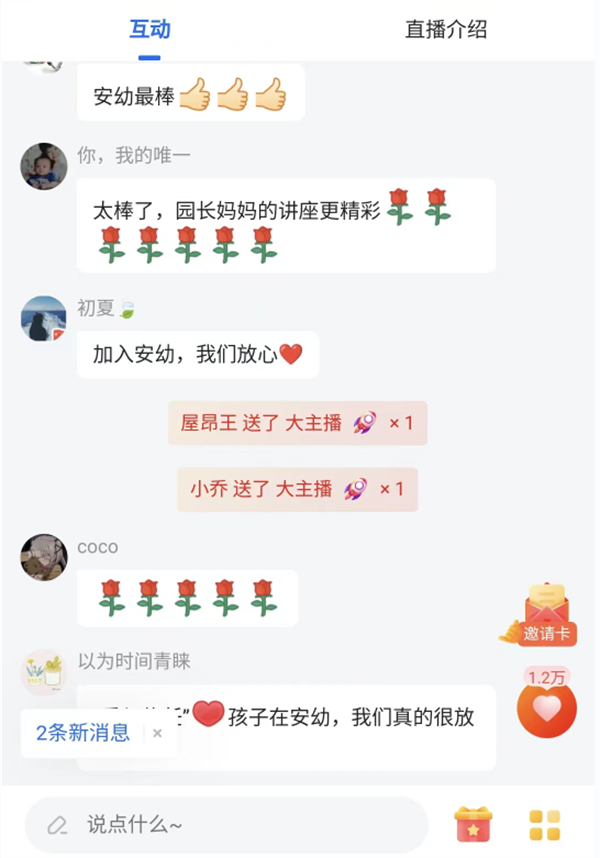Open the four-square grid menu
This screenshot has width=600, height=858.
tap(545, 825)
